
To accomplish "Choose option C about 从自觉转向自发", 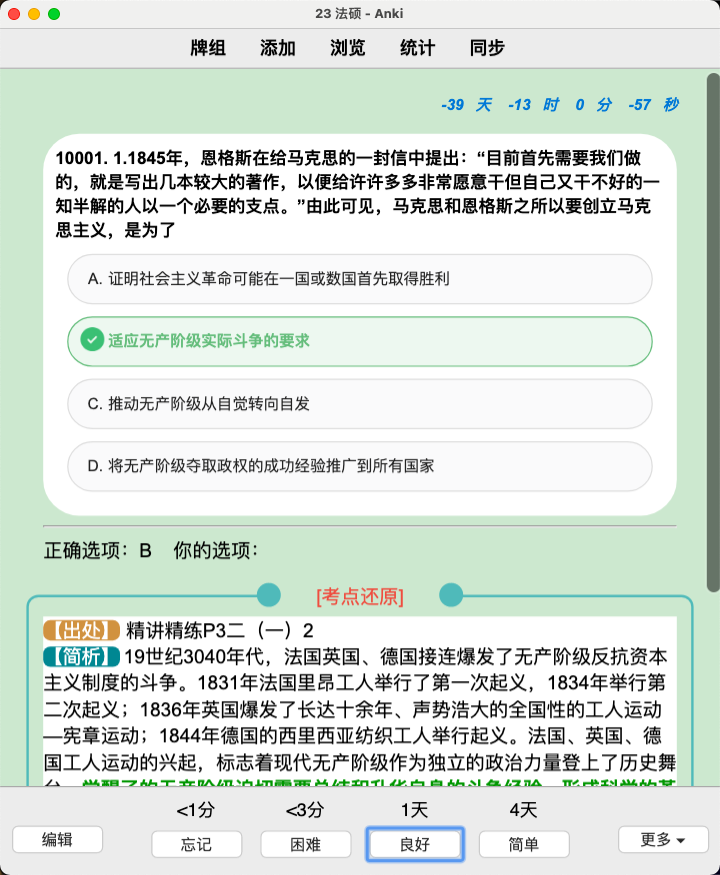I will point(360,404).
